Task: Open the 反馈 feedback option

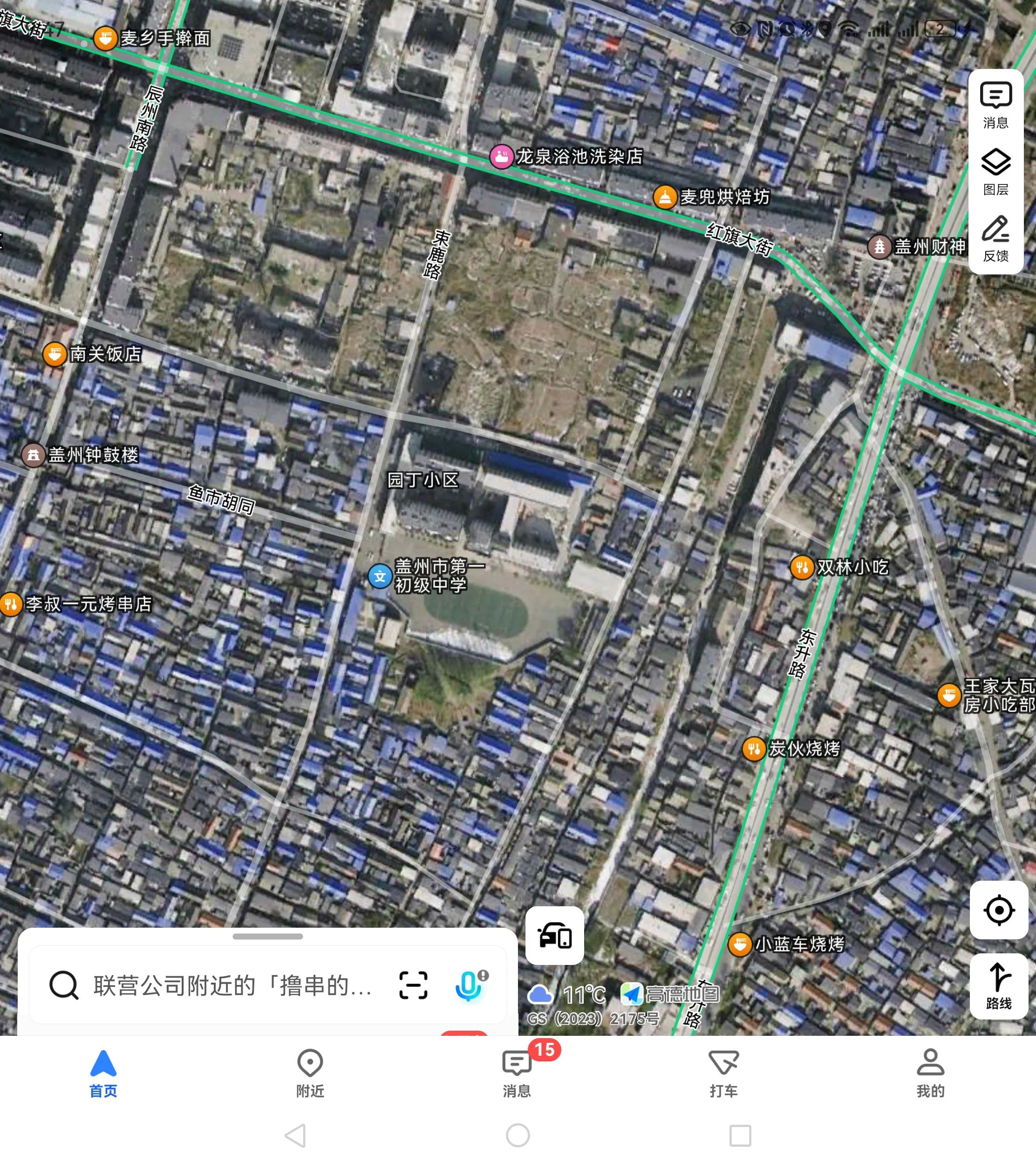Action: 995,239
